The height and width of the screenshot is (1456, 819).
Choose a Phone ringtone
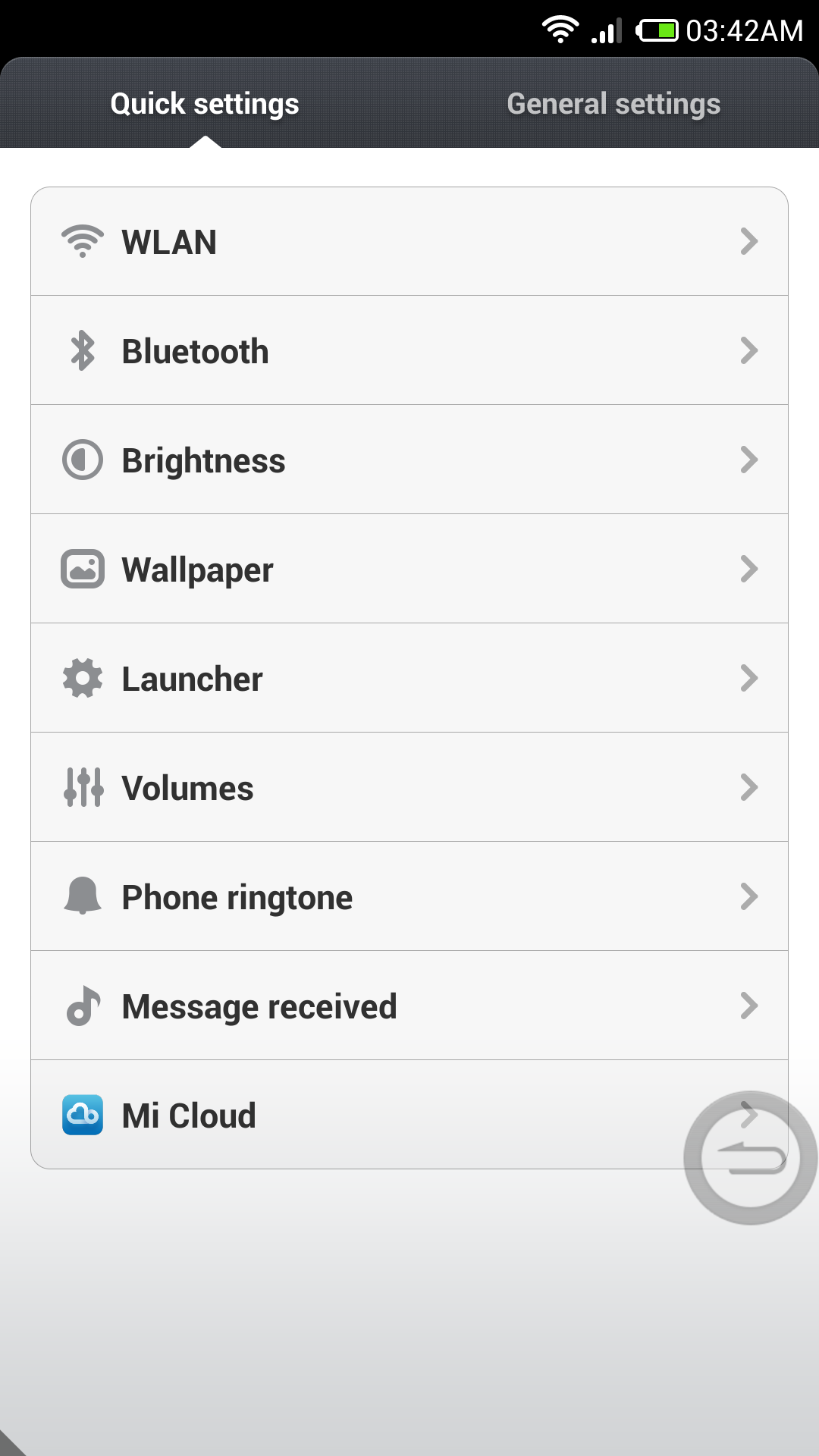point(409,896)
